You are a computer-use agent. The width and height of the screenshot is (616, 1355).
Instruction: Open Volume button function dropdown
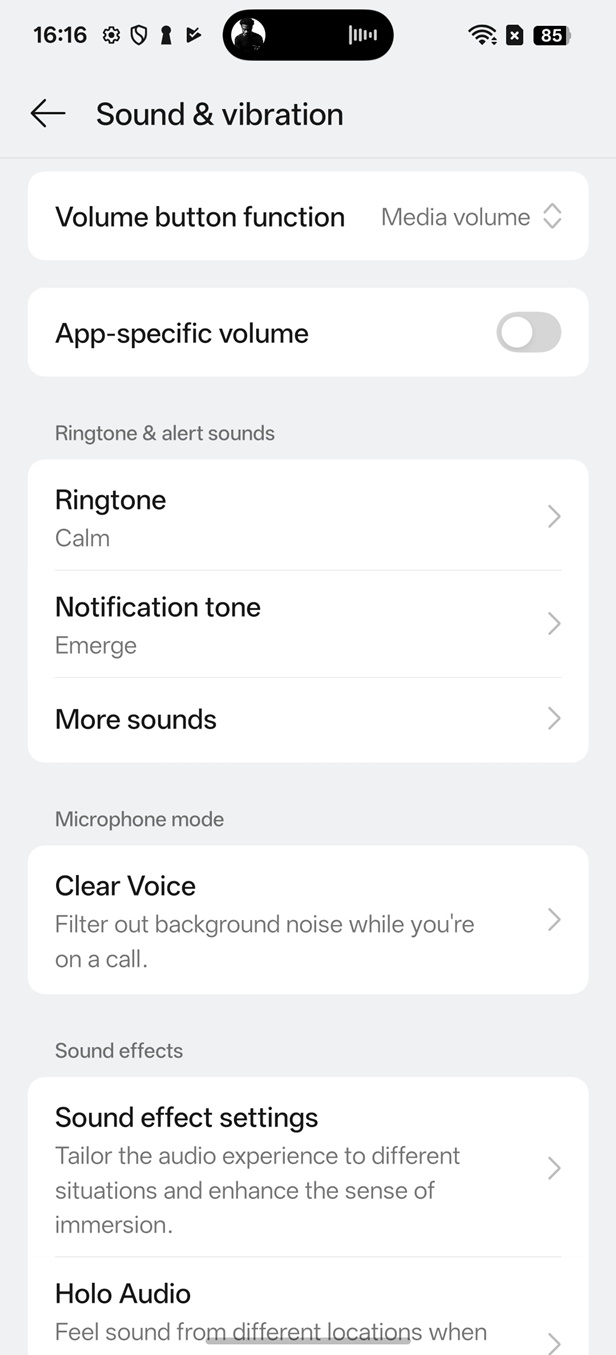470,217
